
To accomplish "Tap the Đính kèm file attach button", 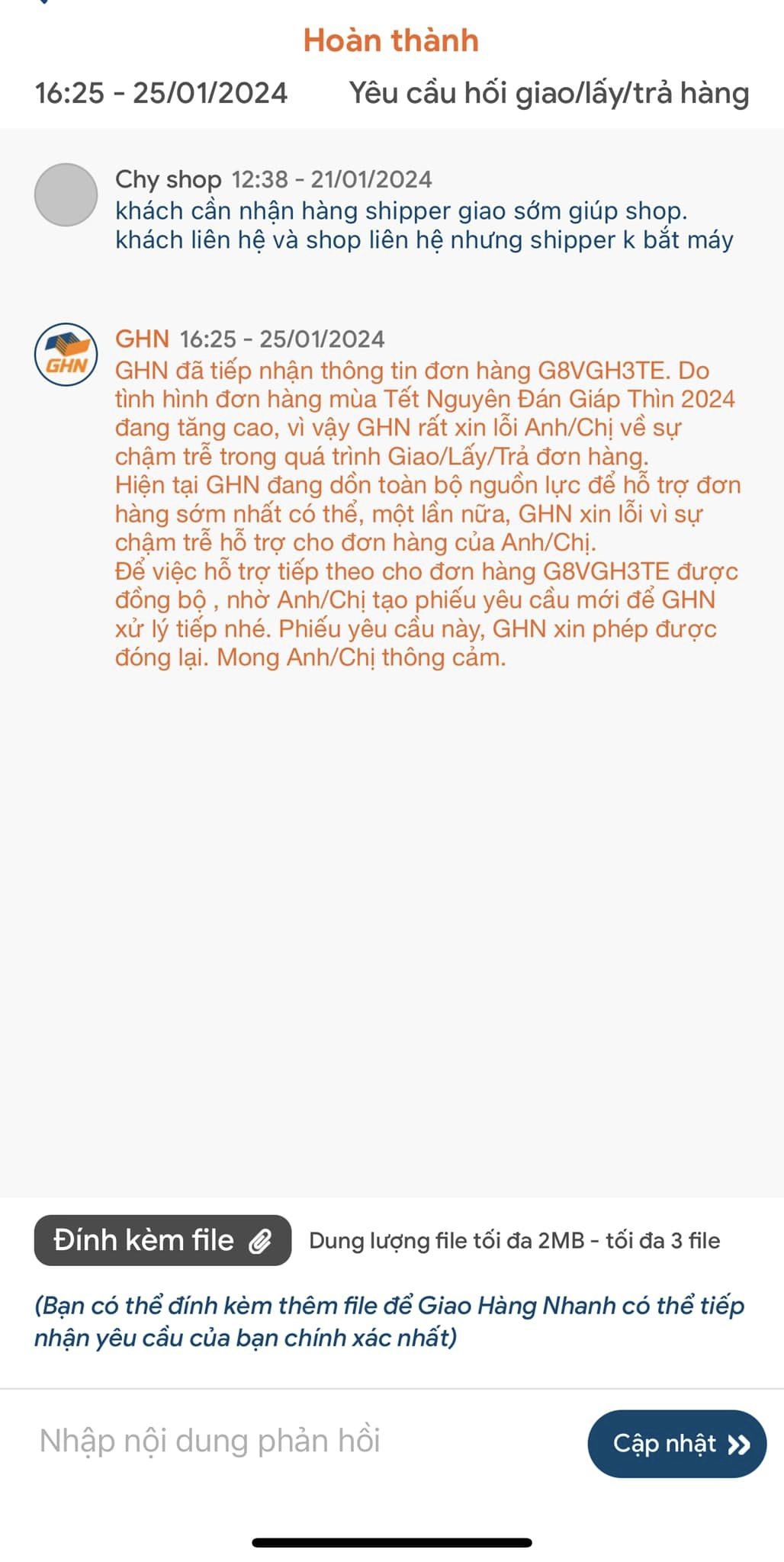I will [x=162, y=1241].
